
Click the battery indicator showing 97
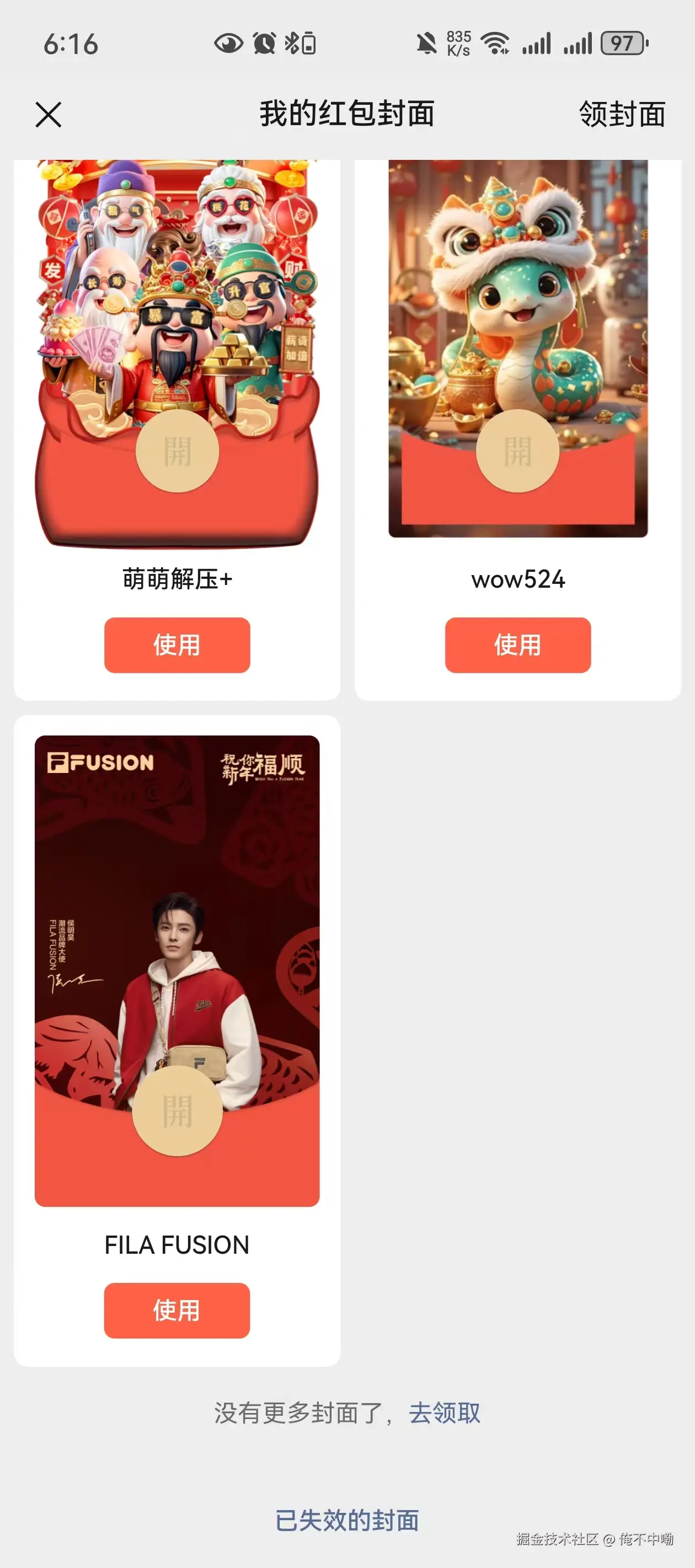pos(620,42)
